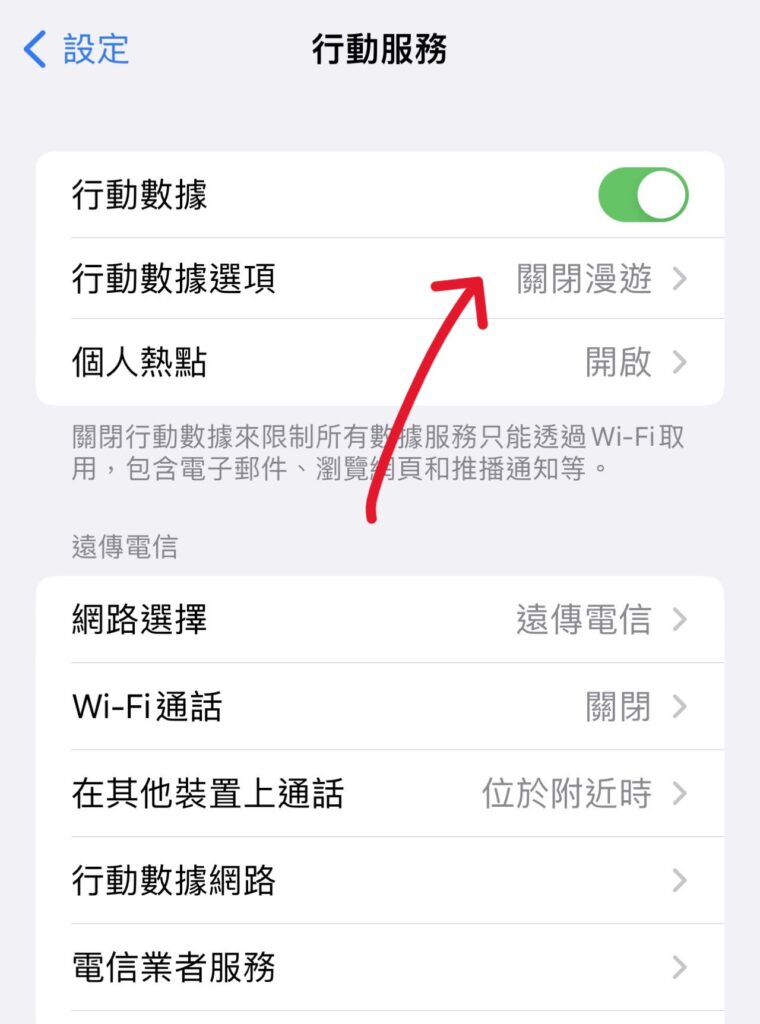Open 電信業者服務

coord(380,968)
